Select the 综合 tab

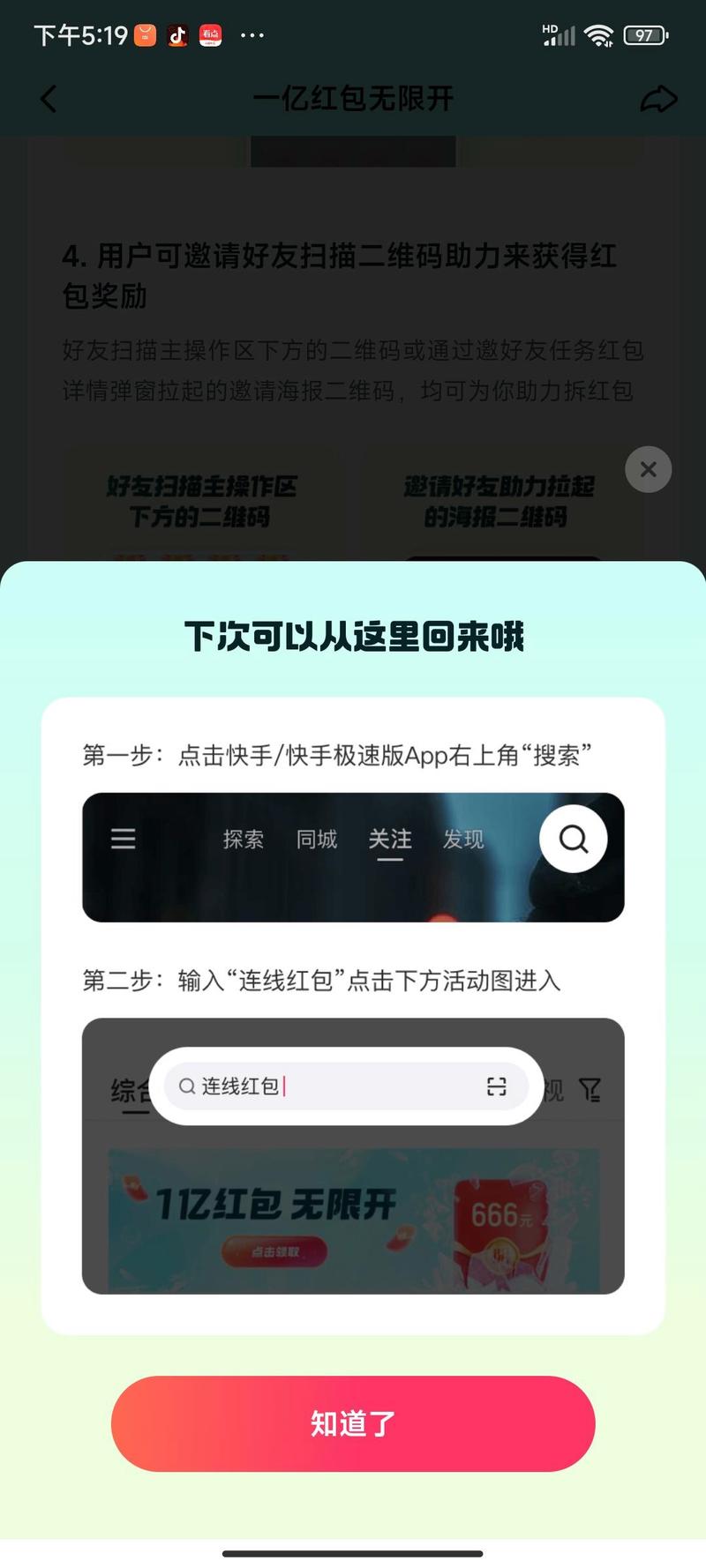(126, 1087)
